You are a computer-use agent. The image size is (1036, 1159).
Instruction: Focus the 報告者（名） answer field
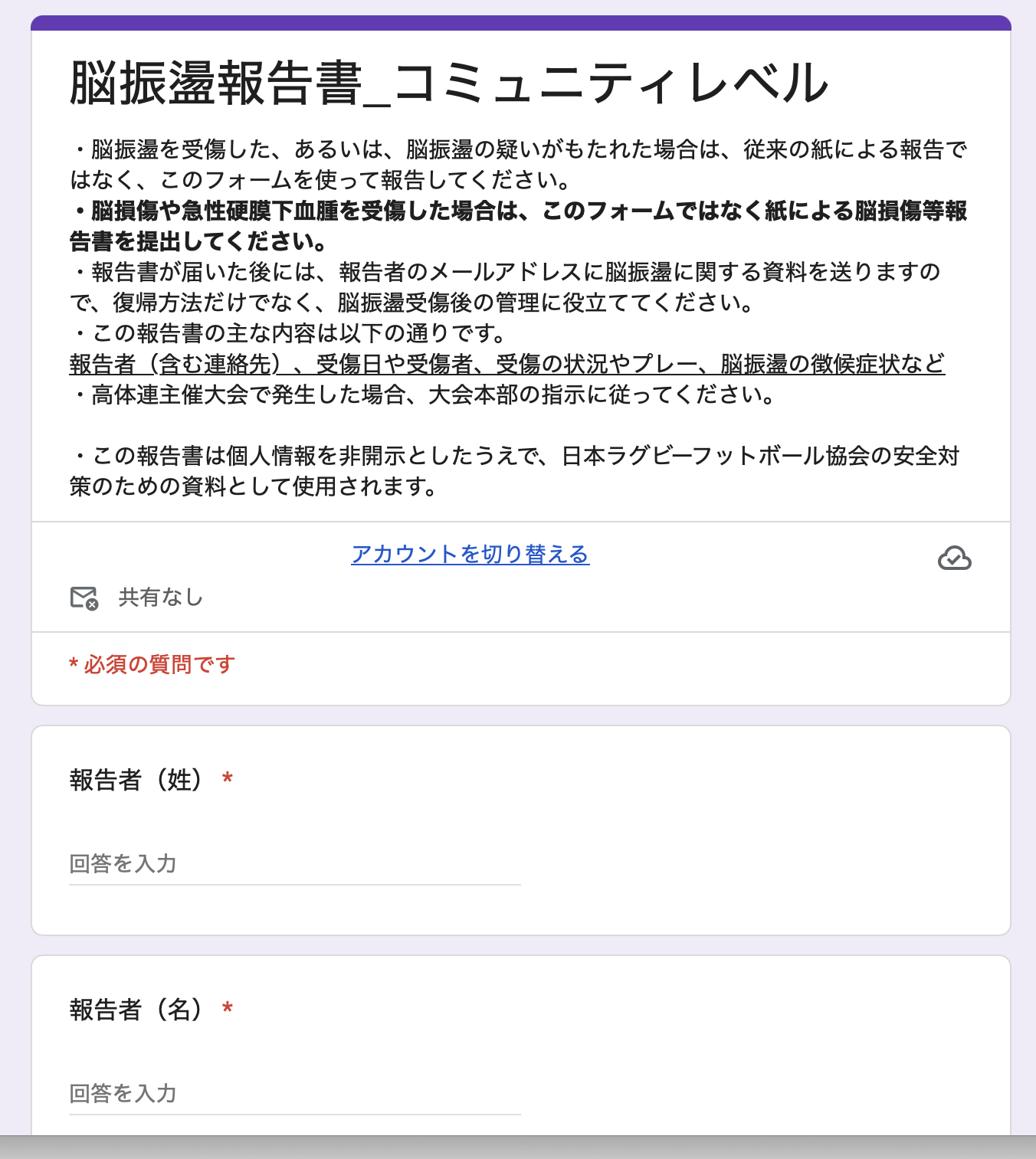pyautogui.click(x=294, y=1094)
